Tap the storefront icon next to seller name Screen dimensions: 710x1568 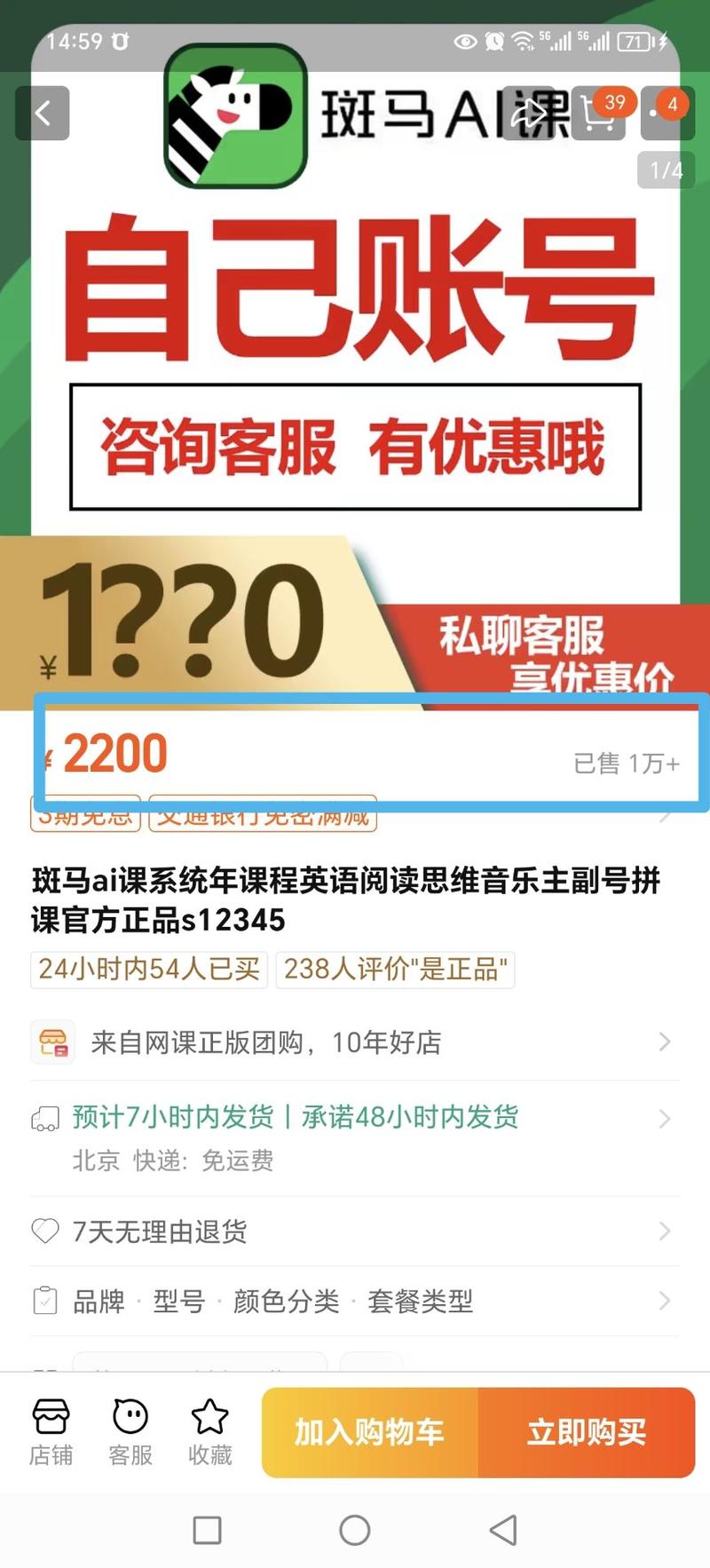53,1041
